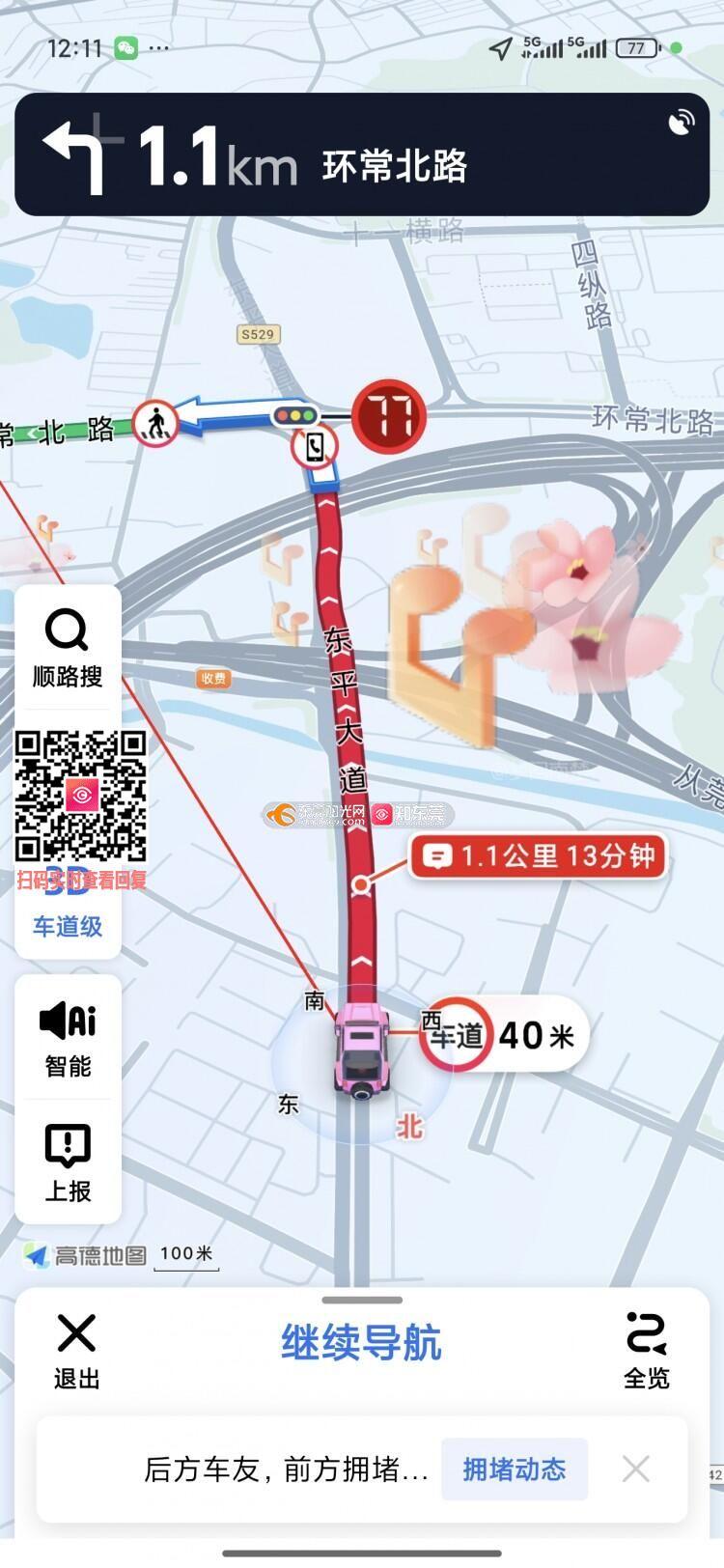
Task: Open the Ai 智能 voice settings
Action: click(68, 1039)
